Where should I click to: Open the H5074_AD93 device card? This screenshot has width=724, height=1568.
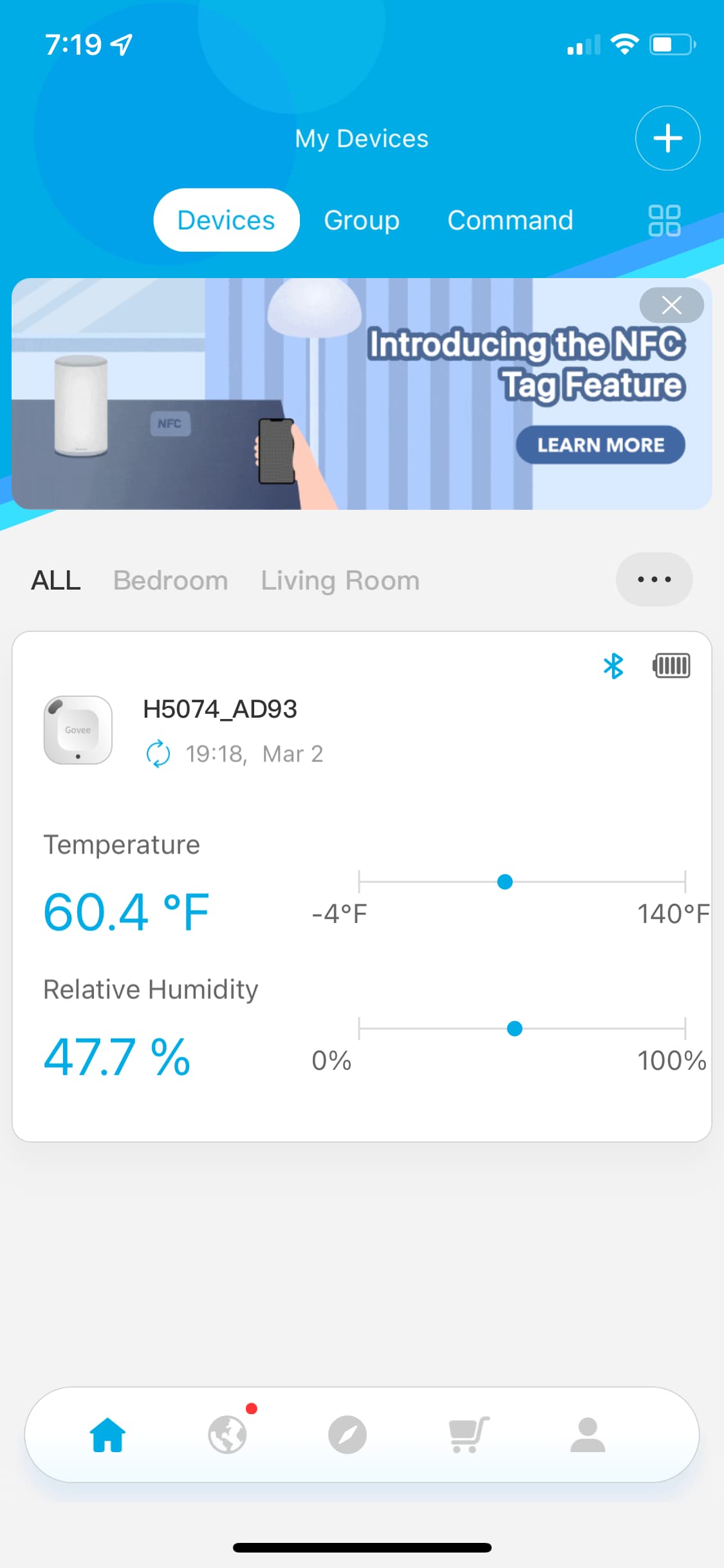point(362,886)
